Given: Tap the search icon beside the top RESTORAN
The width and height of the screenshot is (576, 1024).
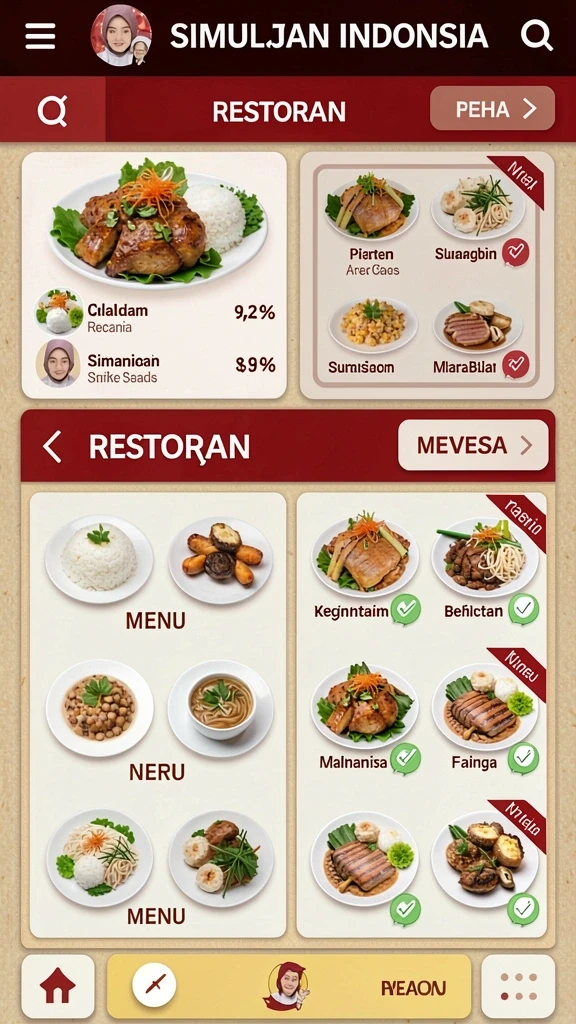Looking at the screenshot, I should (x=52, y=110).
